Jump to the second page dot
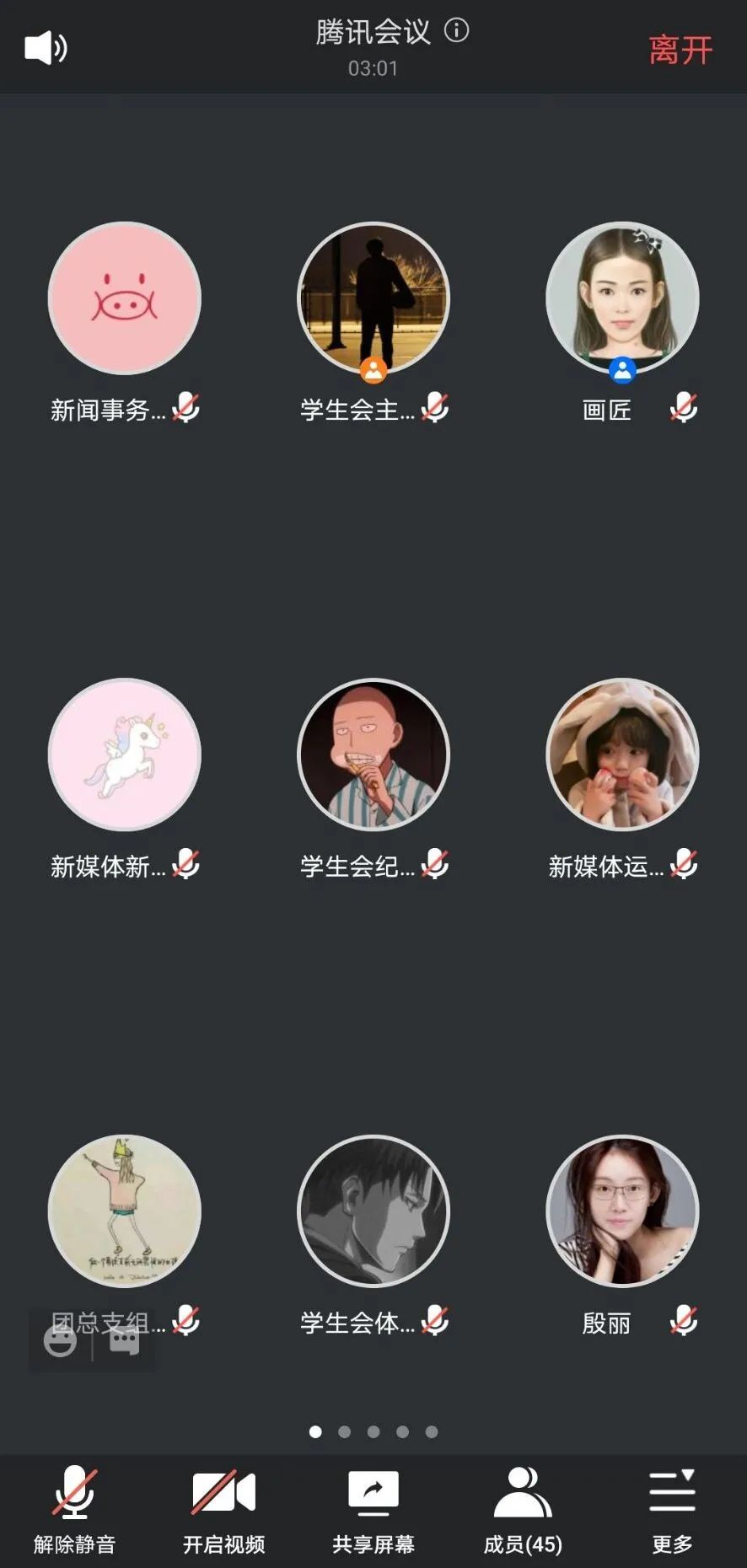The width and height of the screenshot is (747, 1568). (x=344, y=1431)
